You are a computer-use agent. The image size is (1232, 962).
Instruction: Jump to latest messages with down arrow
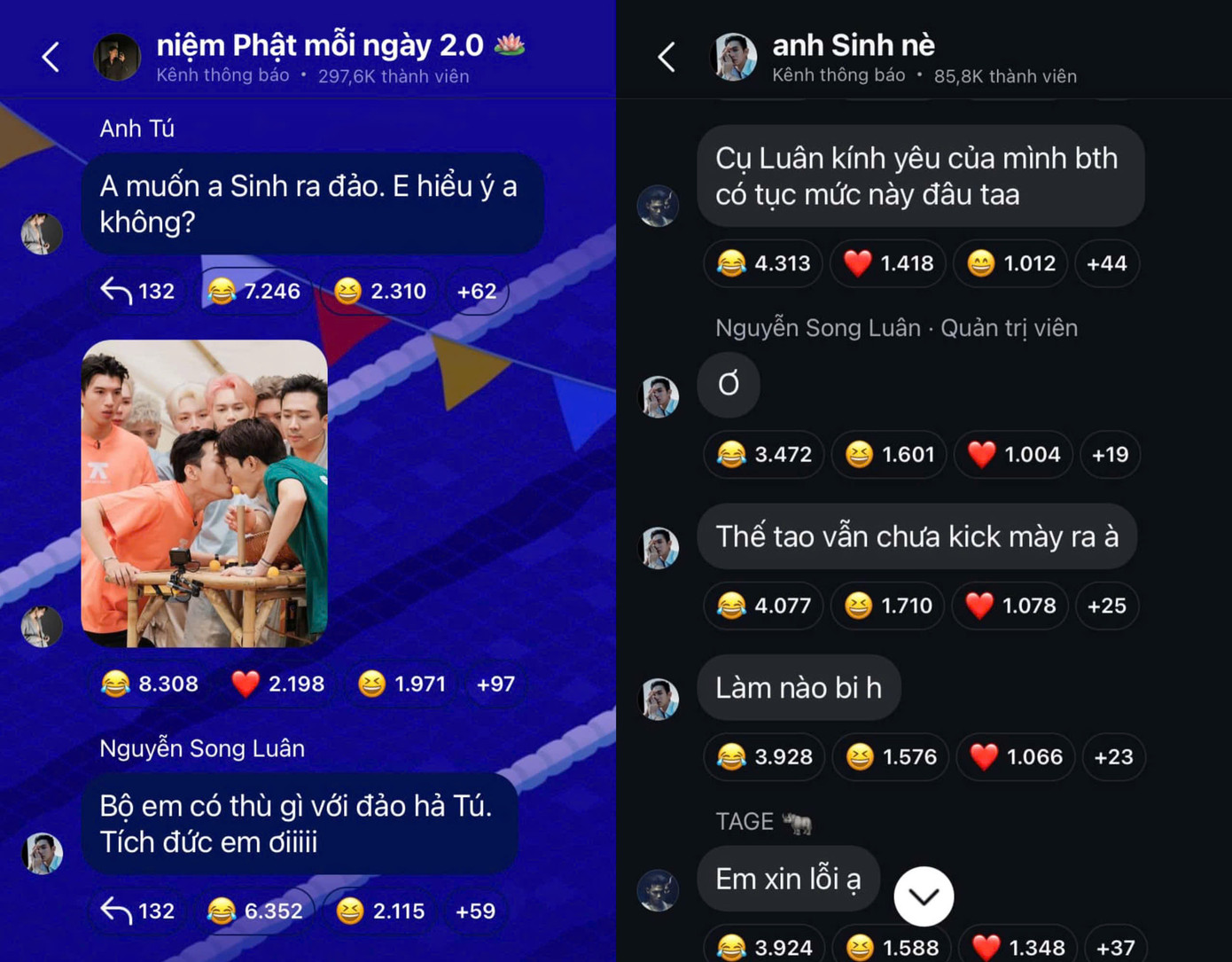tap(924, 896)
